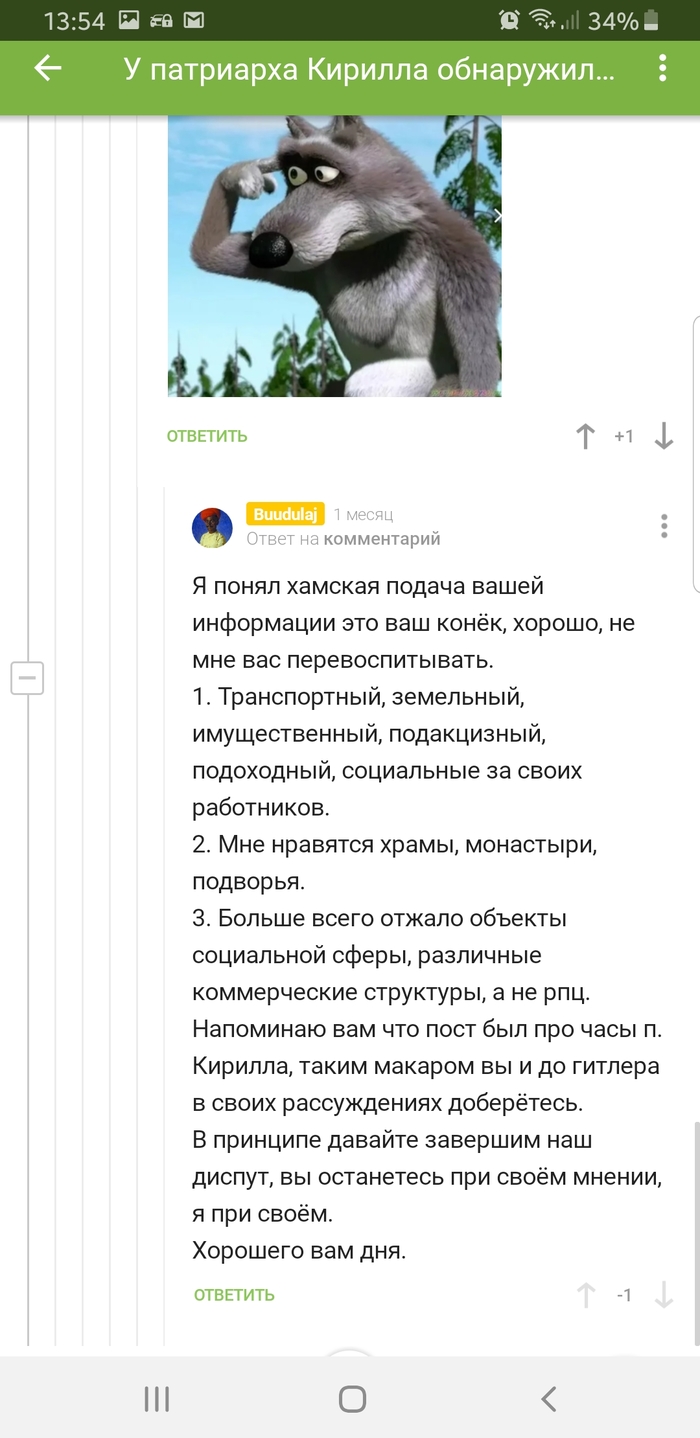Open the Buudulaj username tag
This screenshot has width=700, height=1438.
point(285,515)
